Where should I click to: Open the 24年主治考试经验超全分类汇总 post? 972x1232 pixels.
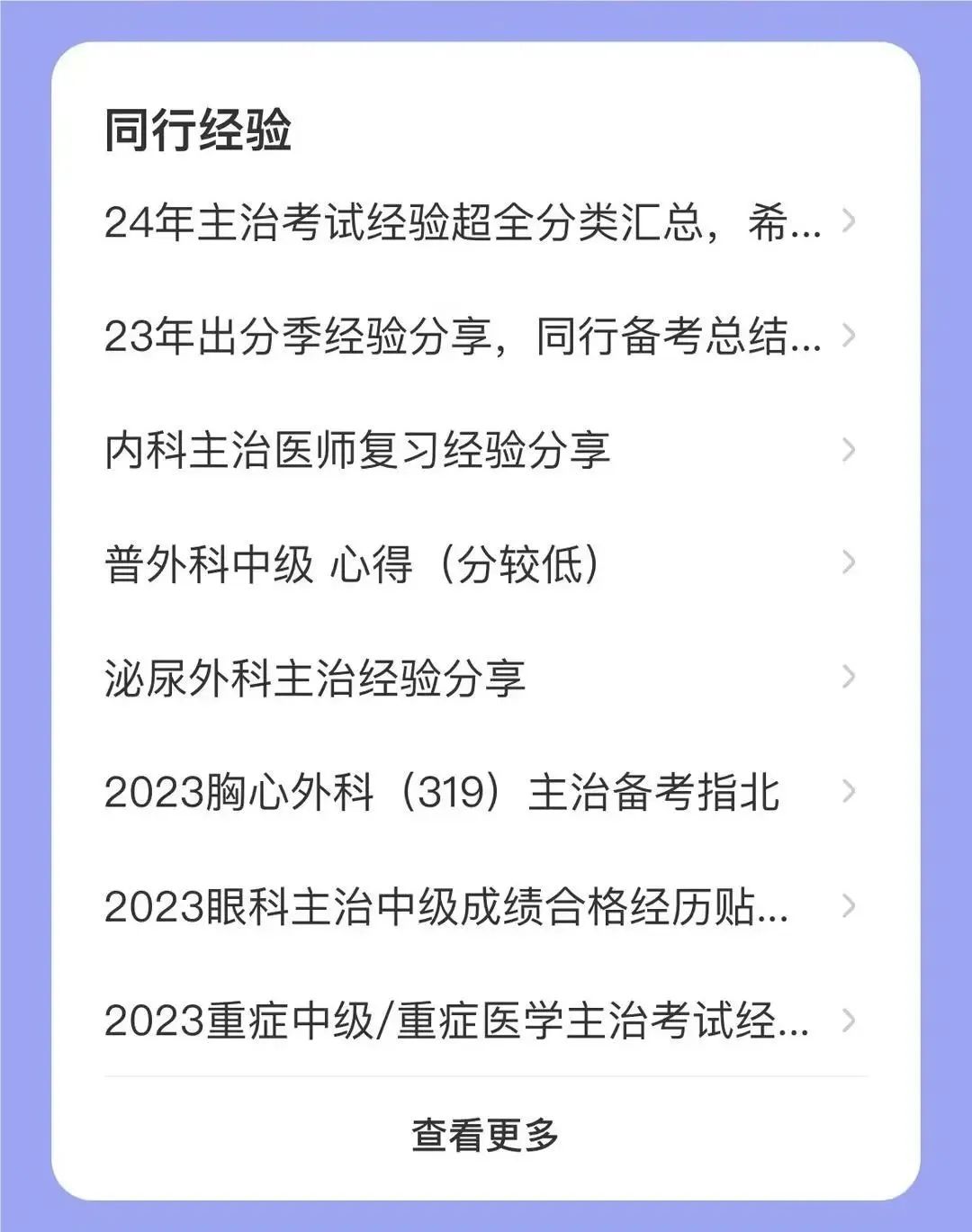pos(463,222)
